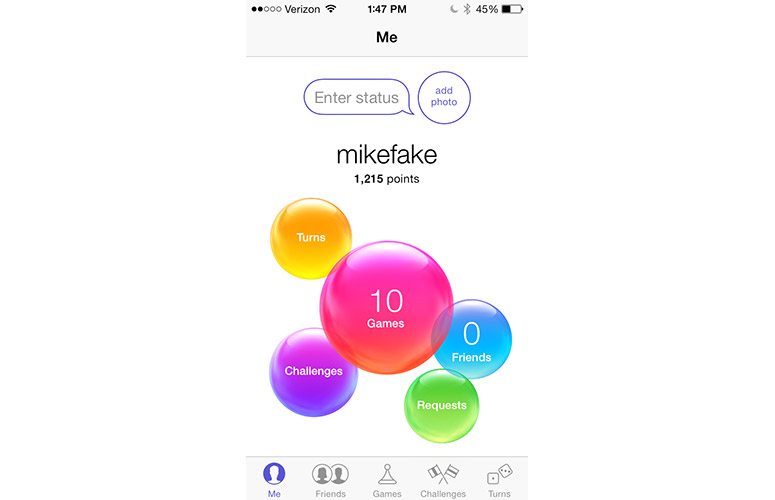The height and width of the screenshot is (500, 775).
Task: Open the green Requests bubble
Action: pyautogui.click(x=441, y=405)
